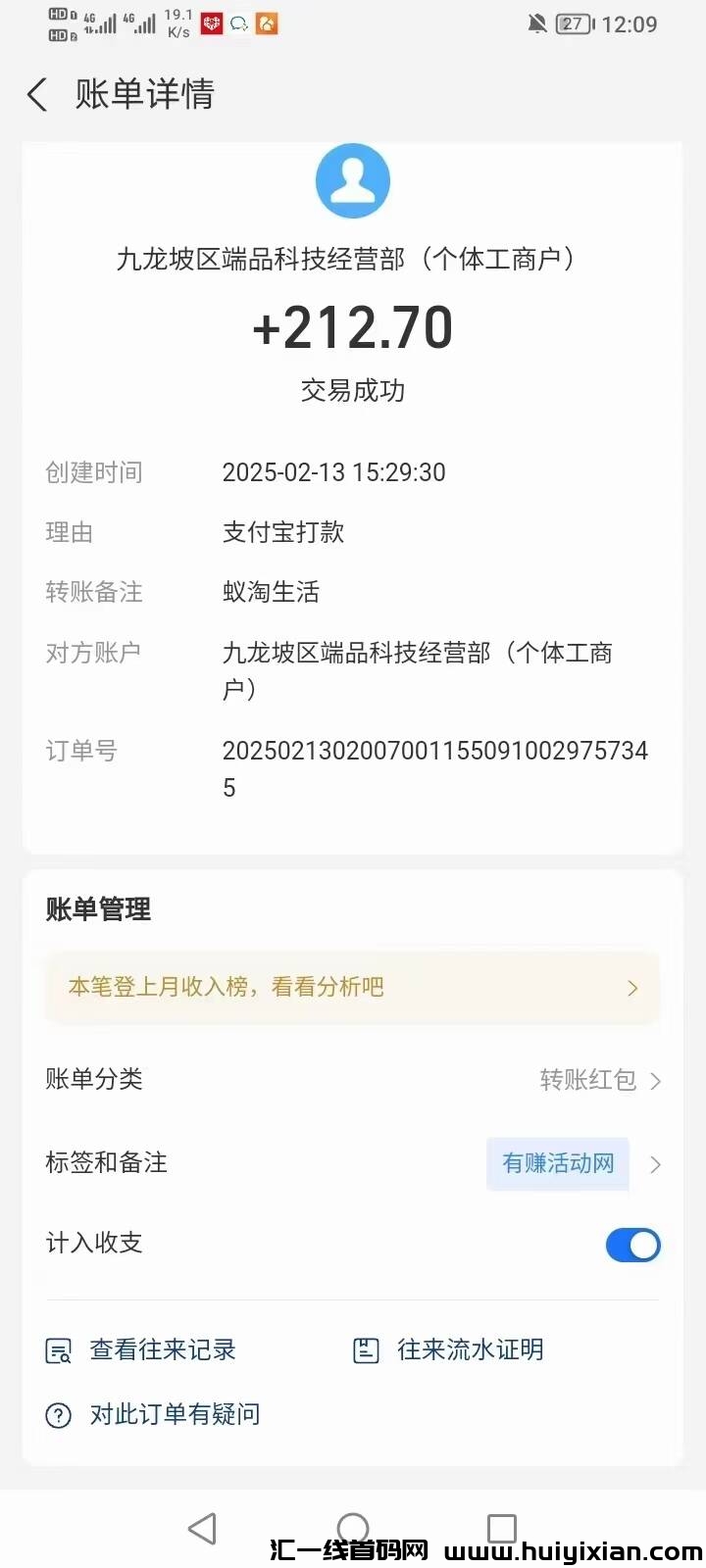Click the 有赚活动网 tag
Screen dimensions: 706x1568
(x=557, y=1163)
